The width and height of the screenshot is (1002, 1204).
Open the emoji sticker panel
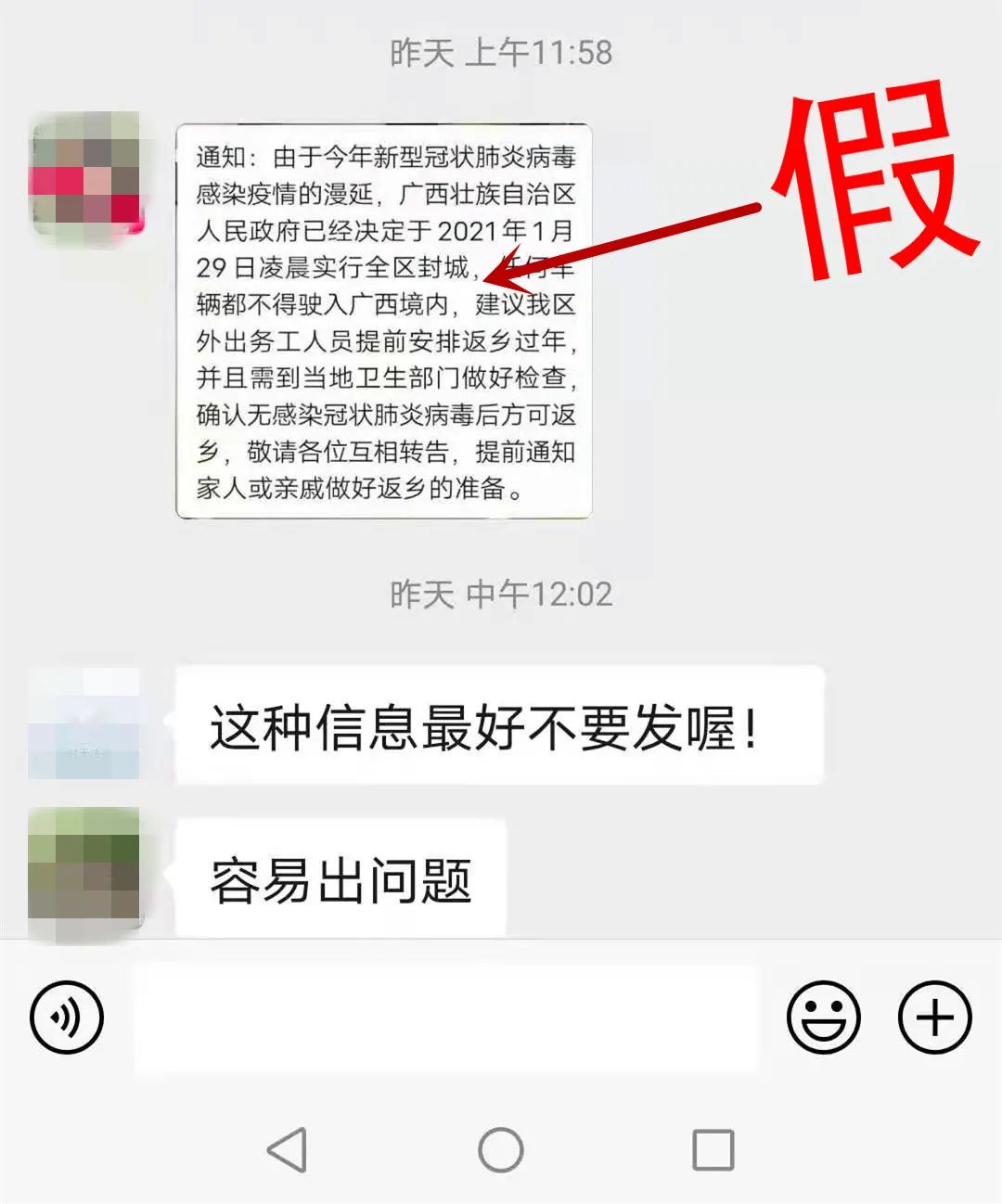click(x=823, y=1018)
